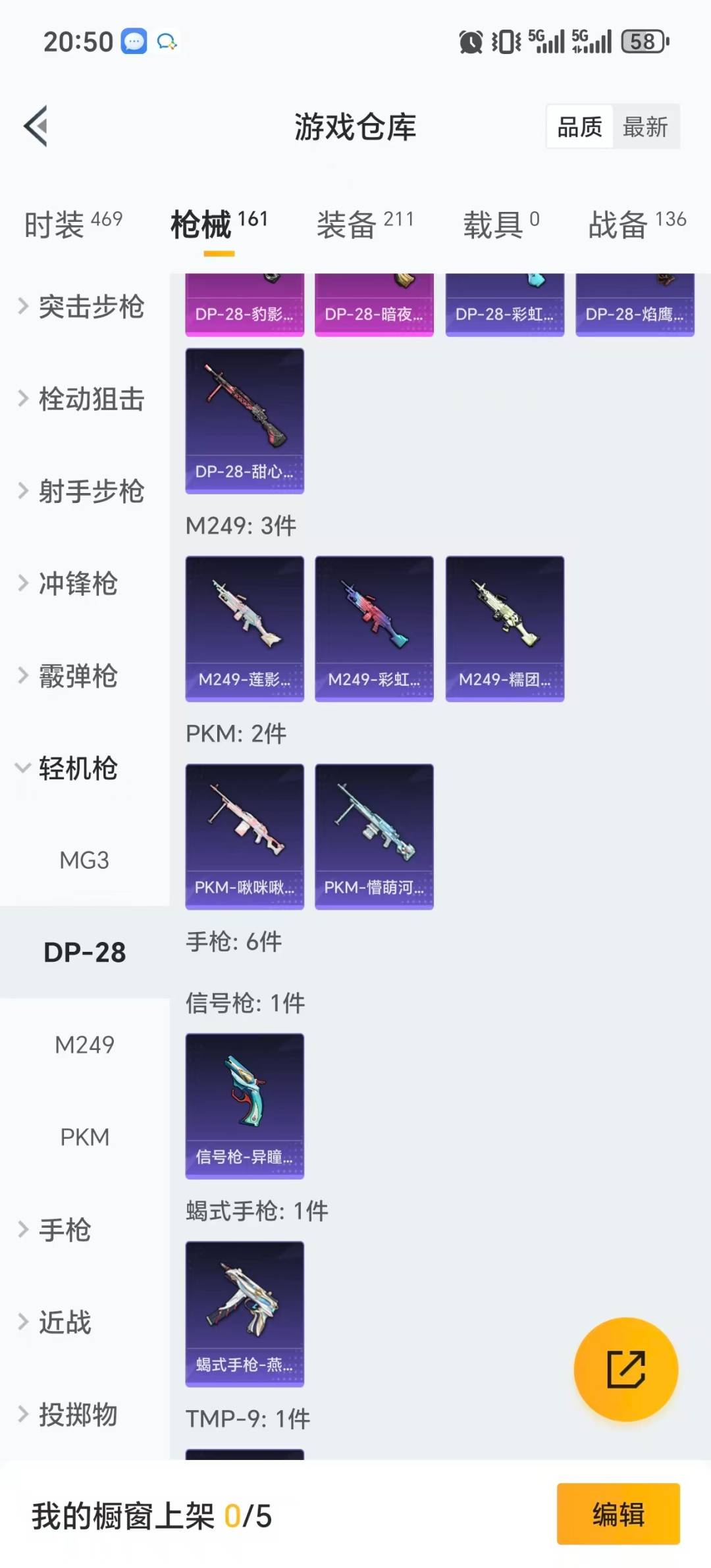Switch sorting to 最新
This screenshot has width=711, height=1568.
click(x=647, y=126)
